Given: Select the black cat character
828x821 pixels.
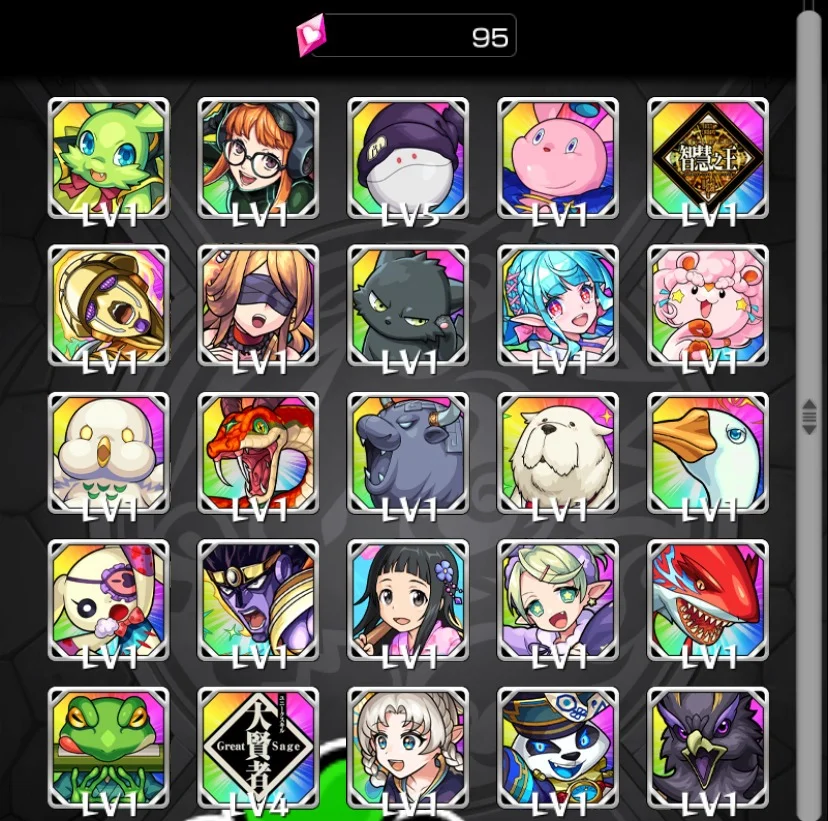Looking at the screenshot, I should 408,305.
